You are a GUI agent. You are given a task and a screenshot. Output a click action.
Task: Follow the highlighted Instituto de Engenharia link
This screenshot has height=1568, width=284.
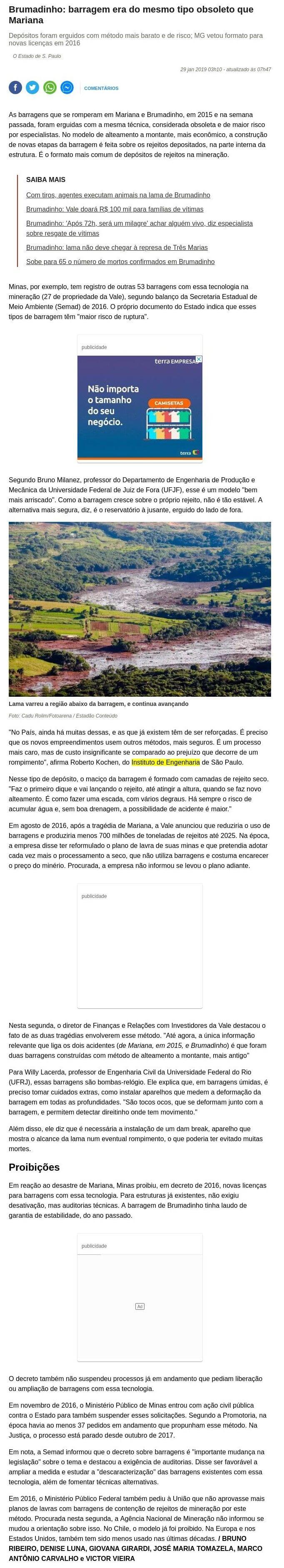point(165,761)
